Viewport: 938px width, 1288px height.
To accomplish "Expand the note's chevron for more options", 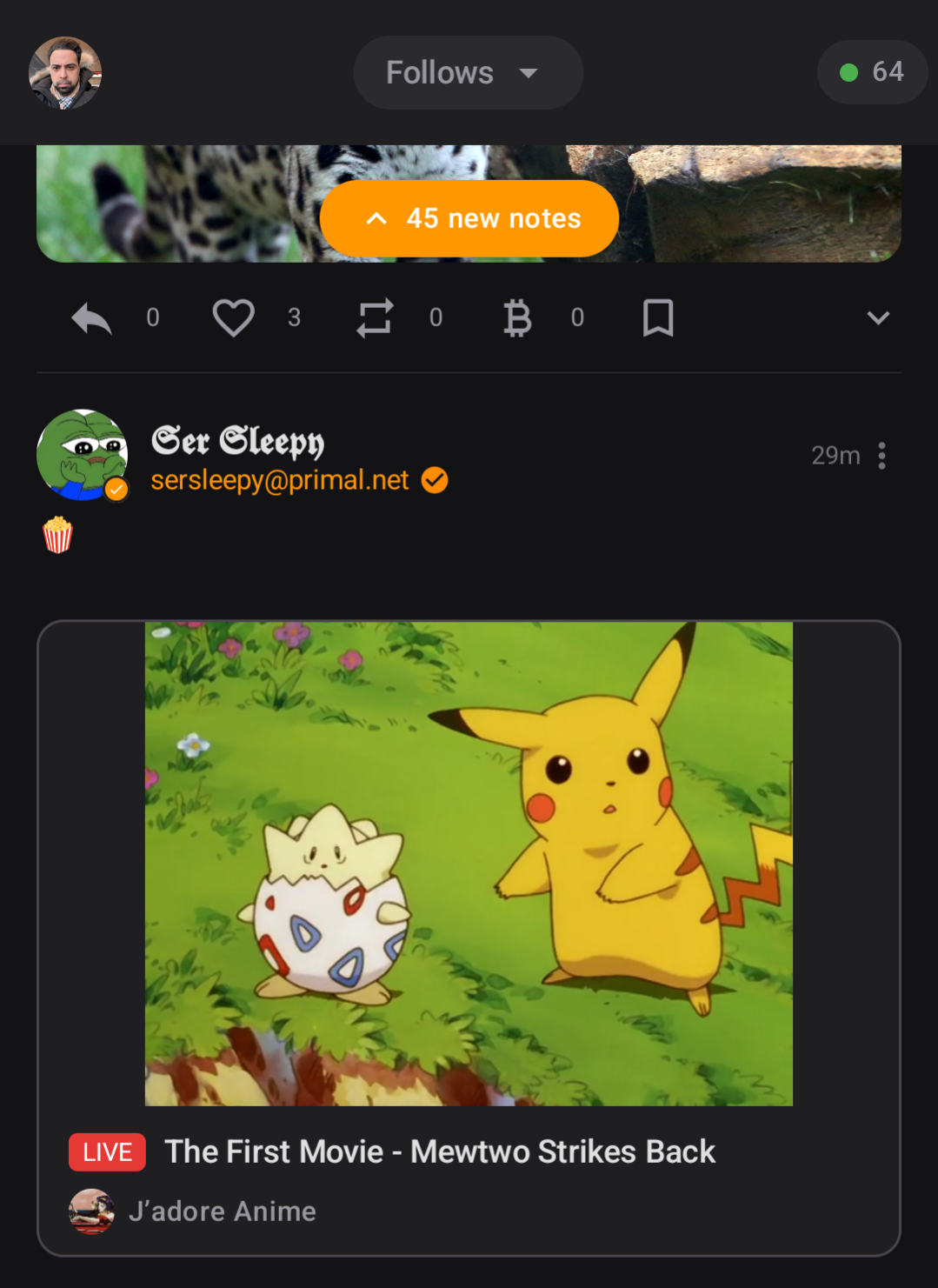I will (878, 318).
